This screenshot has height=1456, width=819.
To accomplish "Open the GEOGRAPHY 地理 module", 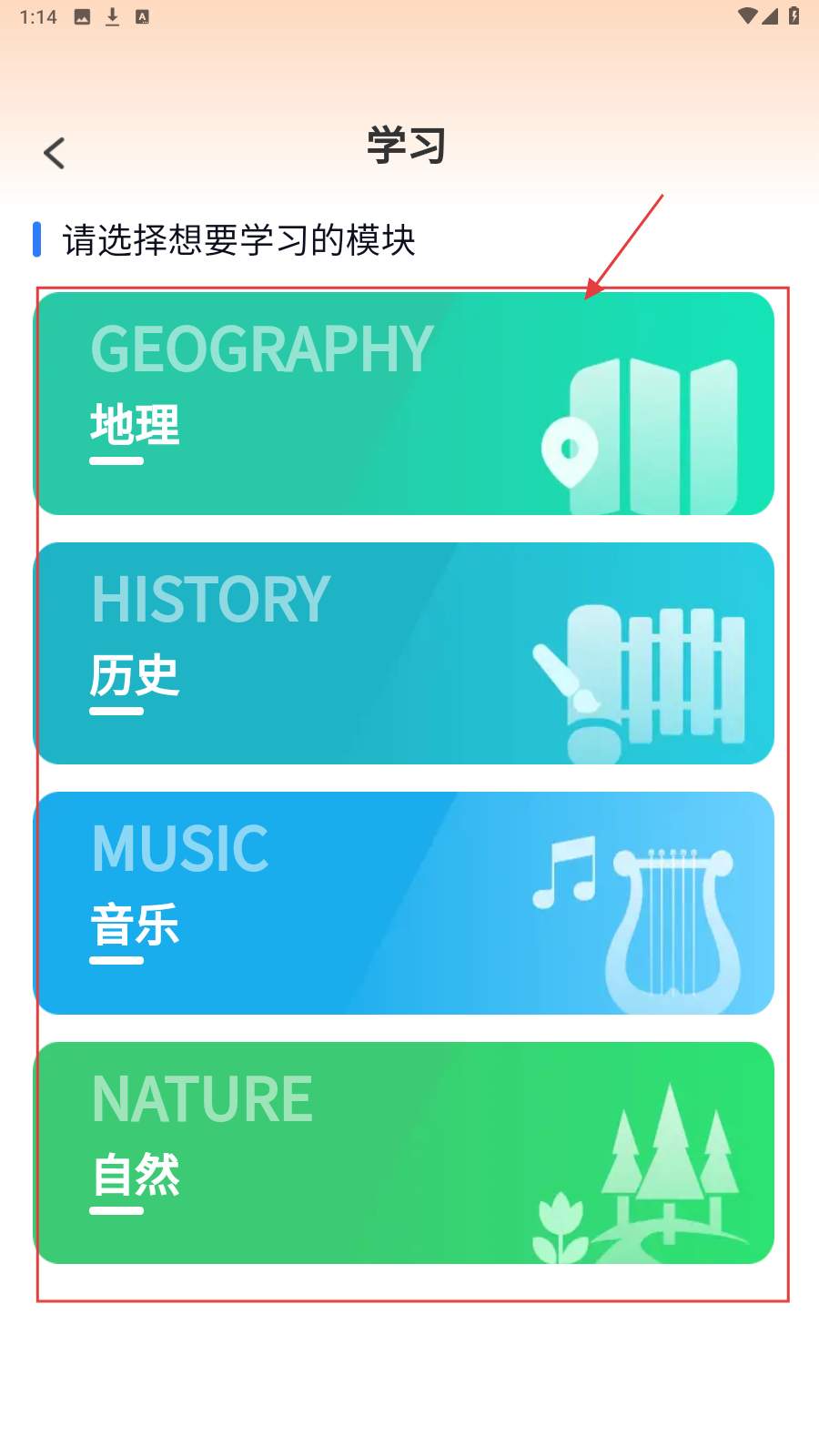I will click(x=404, y=403).
